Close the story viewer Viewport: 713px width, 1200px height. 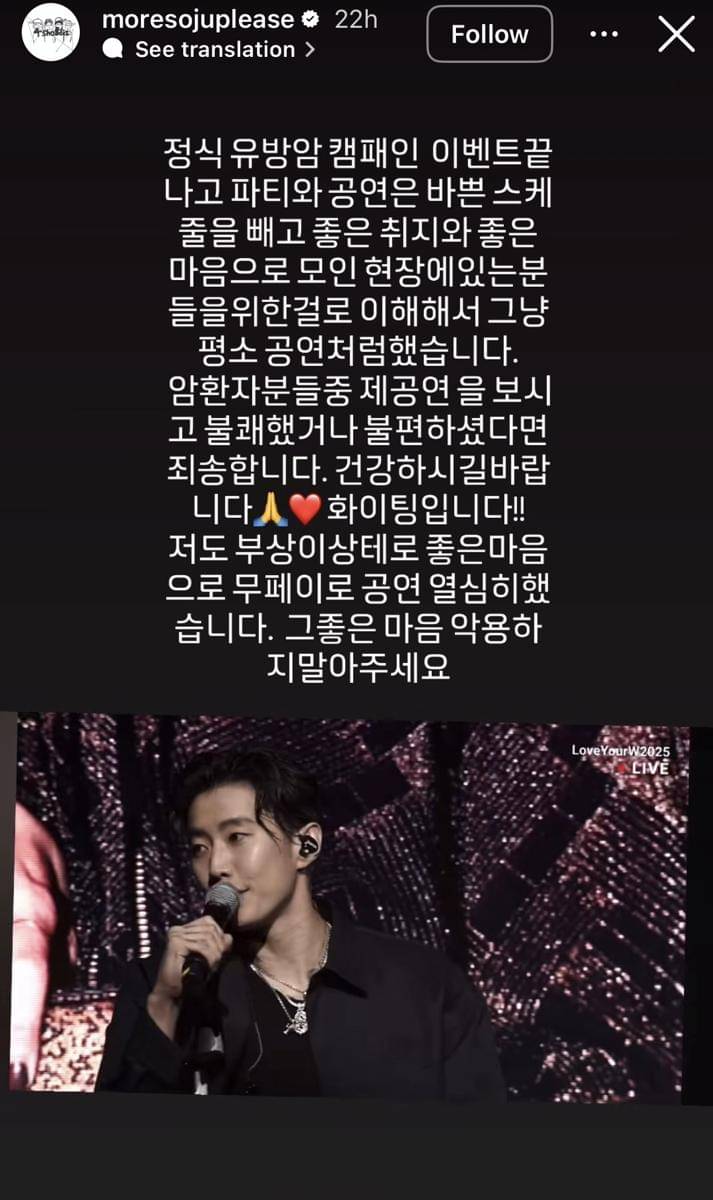(x=676, y=34)
